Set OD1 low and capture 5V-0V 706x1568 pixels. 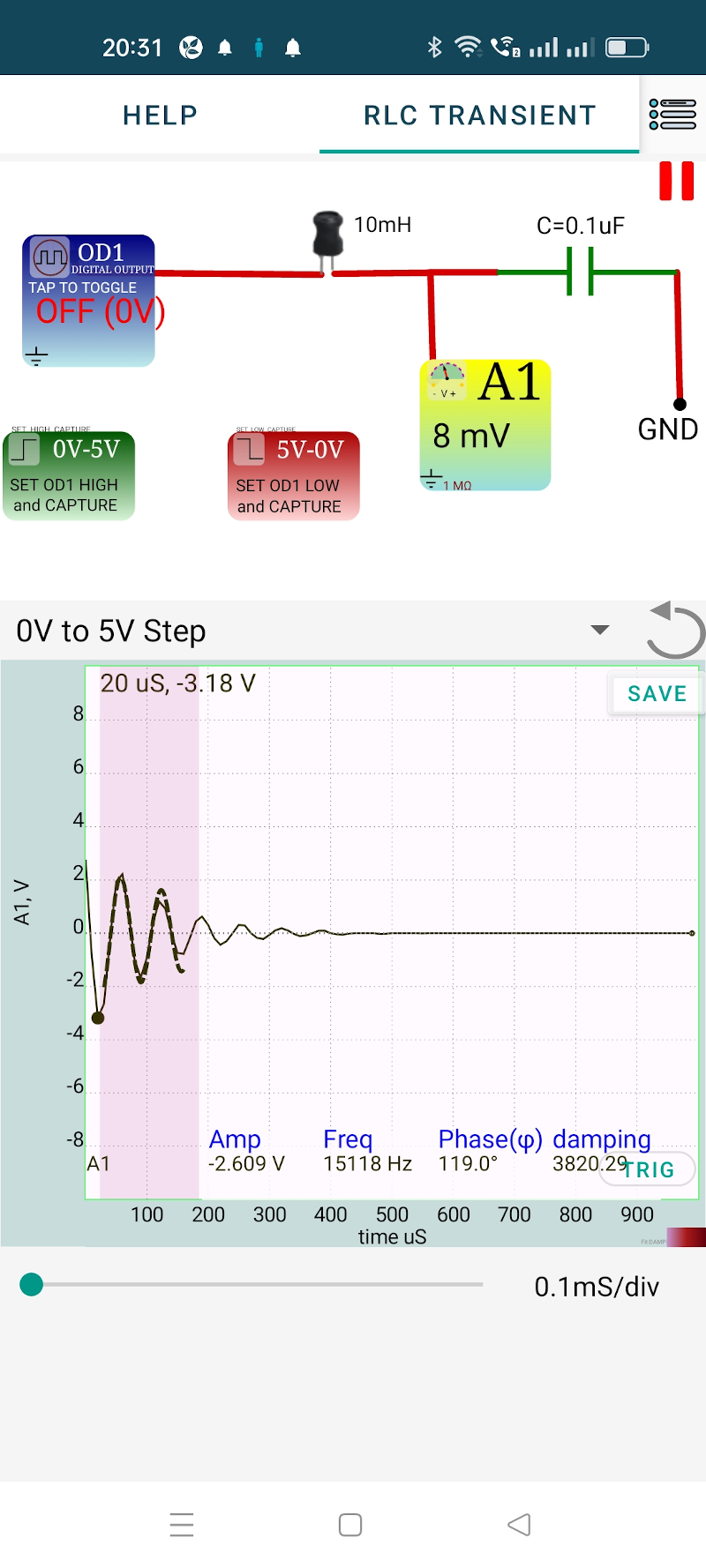(x=293, y=476)
